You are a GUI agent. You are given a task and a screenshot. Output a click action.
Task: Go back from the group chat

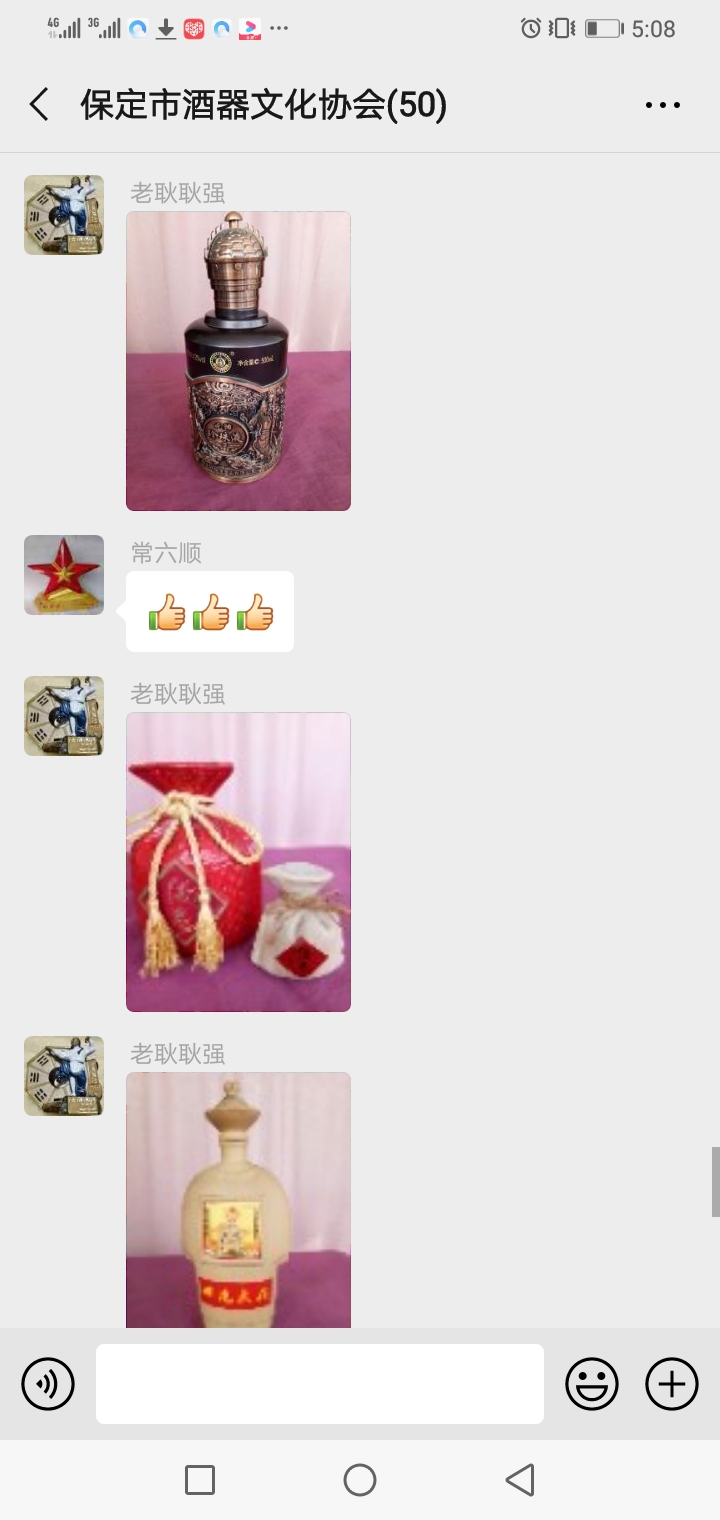coord(39,105)
